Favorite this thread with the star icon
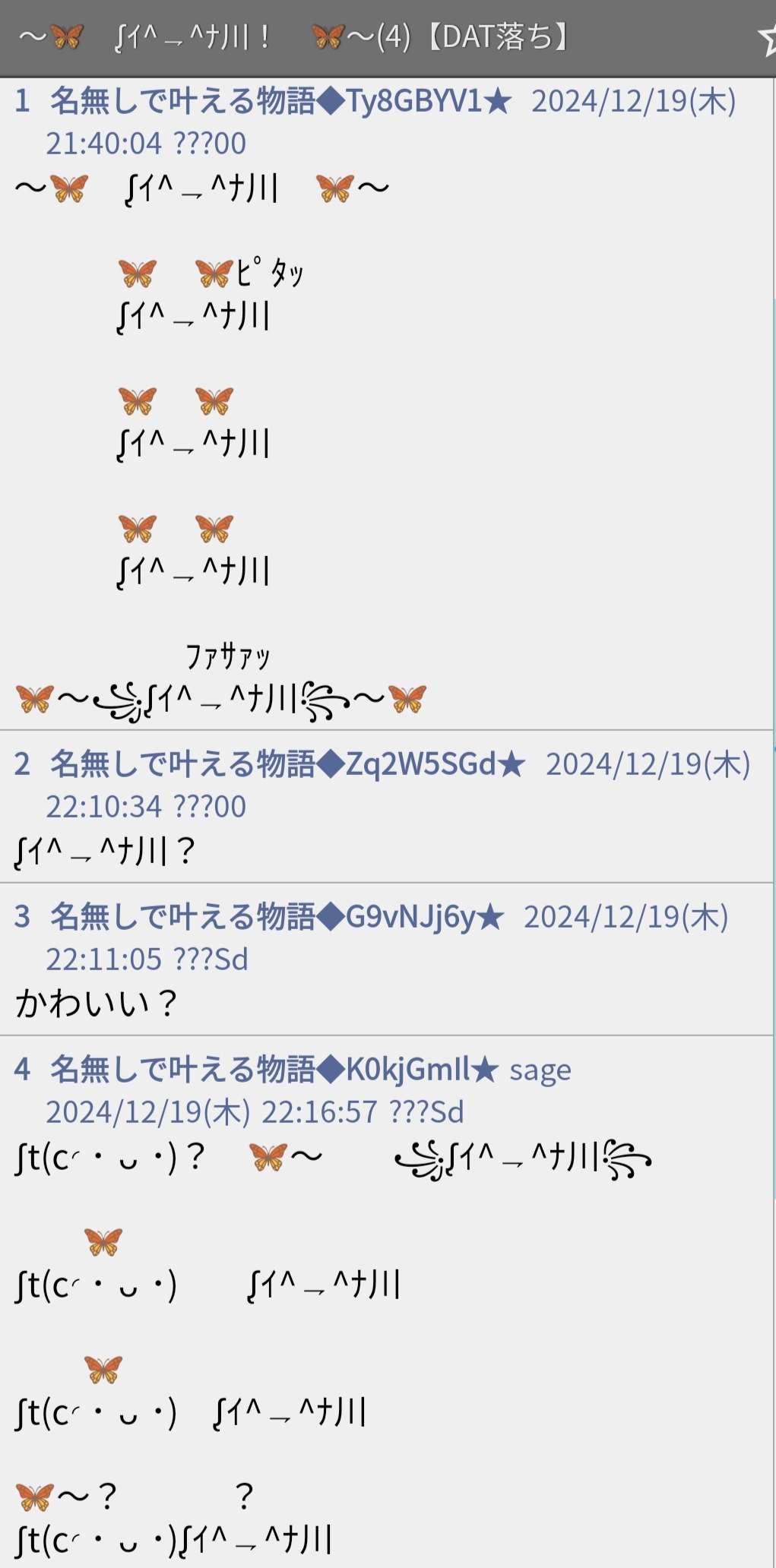Image resolution: width=776 pixels, height=1568 pixels. click(766, 38)
